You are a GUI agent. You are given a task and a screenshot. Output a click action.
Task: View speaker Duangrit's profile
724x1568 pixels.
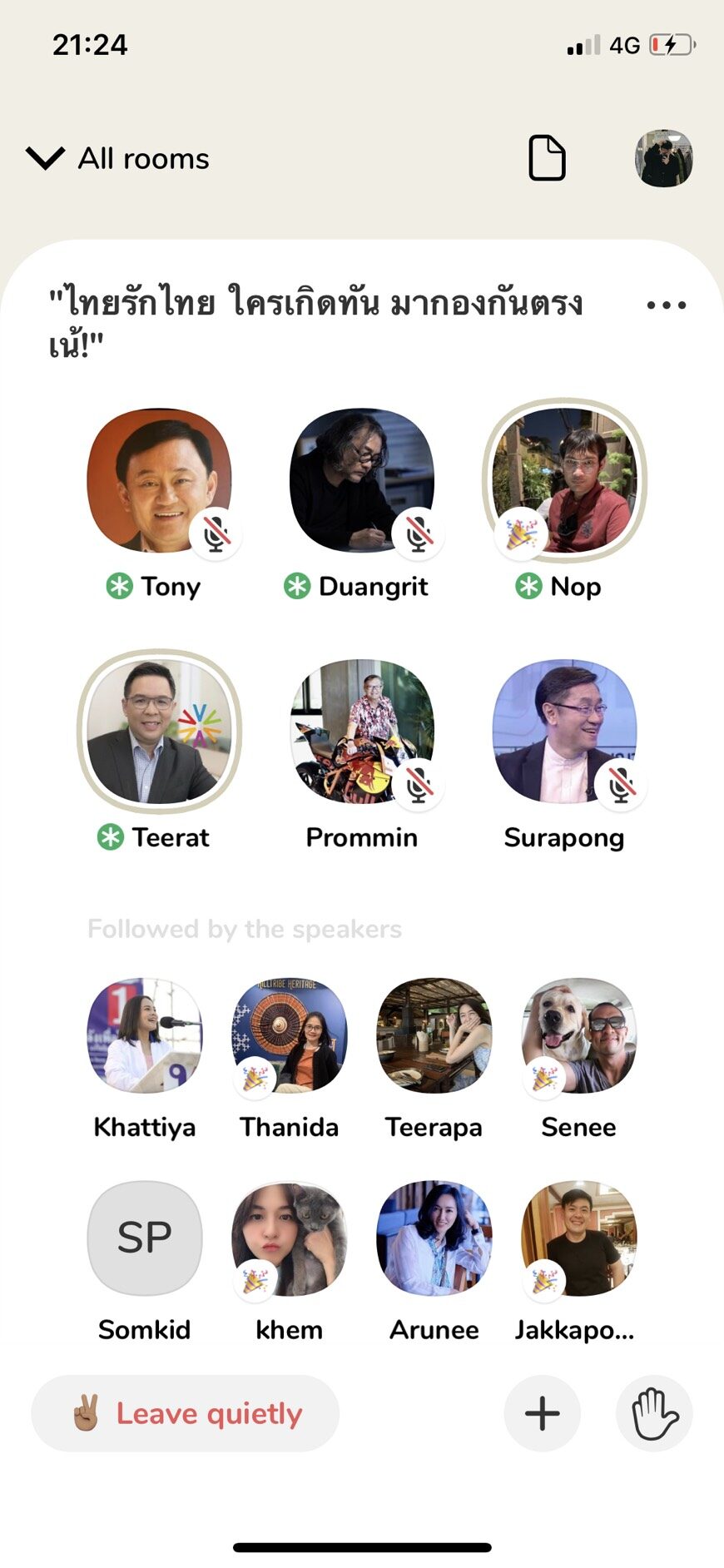(362, 480)
